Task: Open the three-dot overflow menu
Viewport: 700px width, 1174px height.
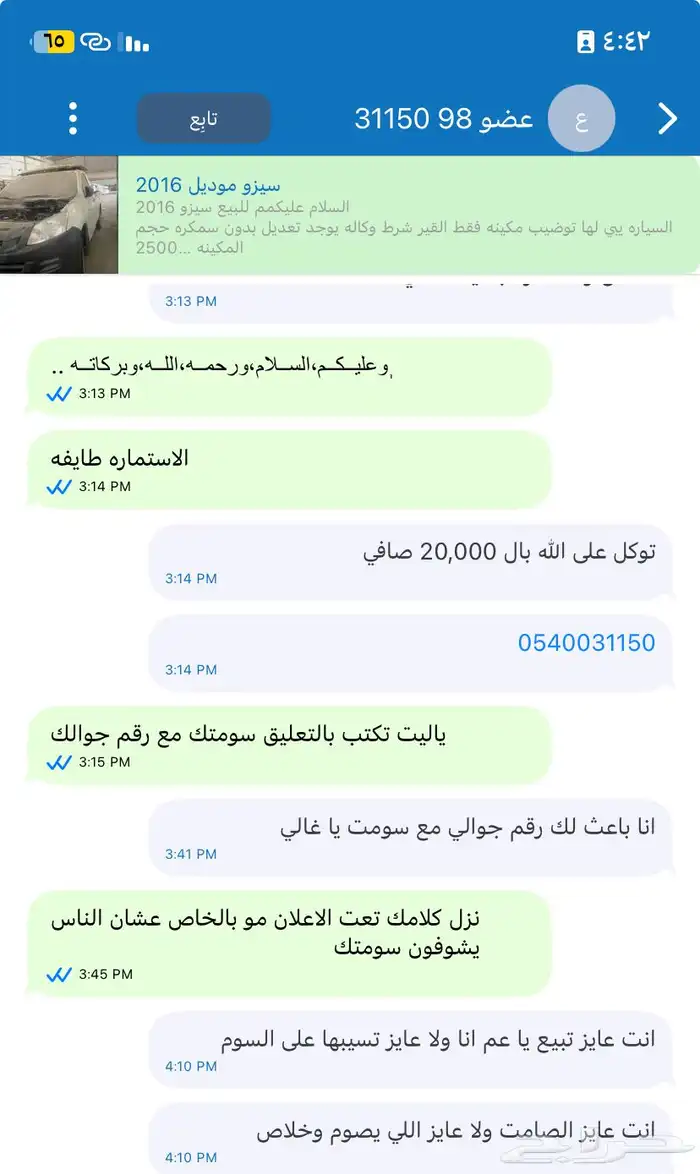Action: click(x=73, y=118)
